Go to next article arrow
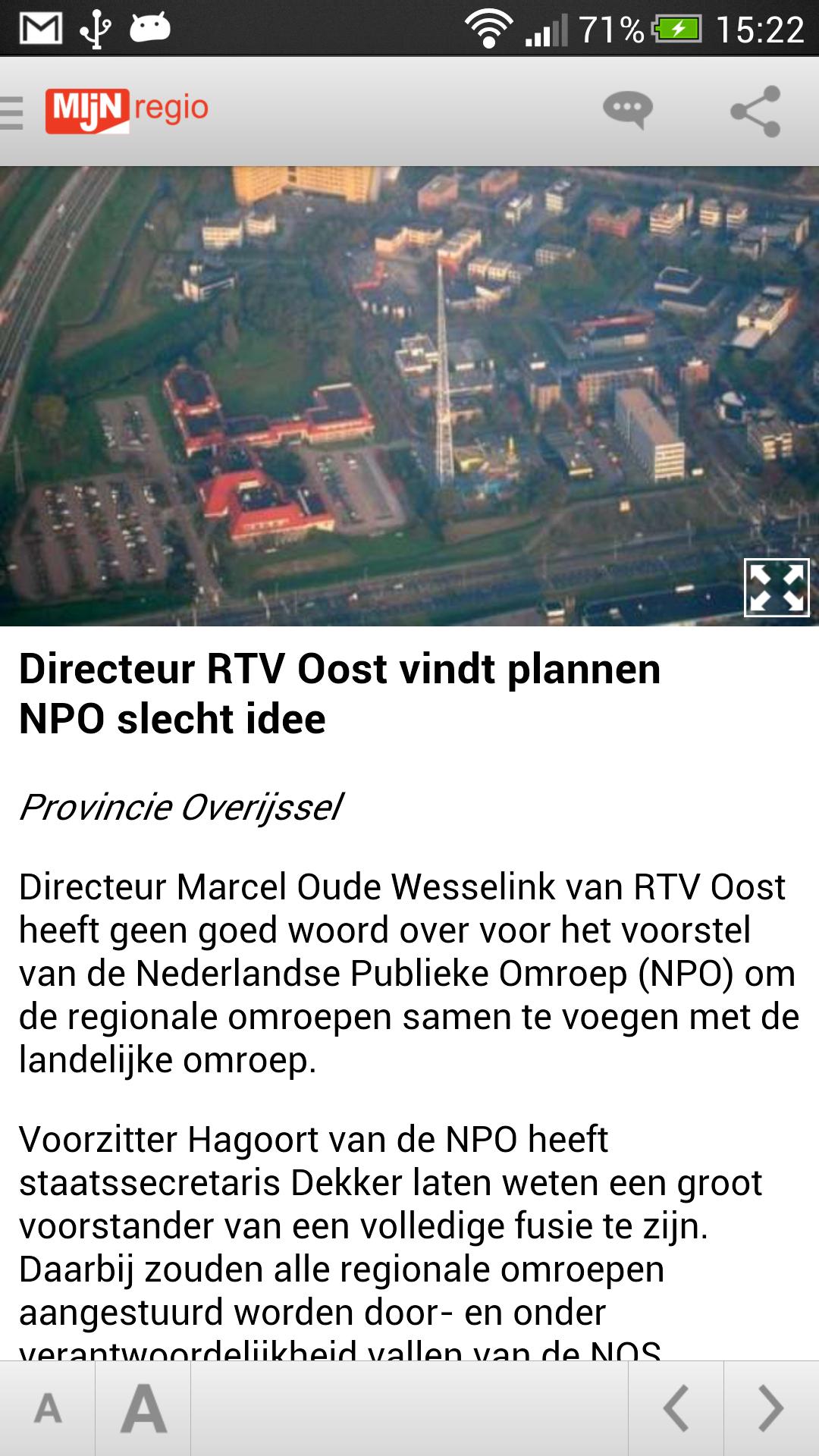The image size is (819, 1456). coord(771,1409)
